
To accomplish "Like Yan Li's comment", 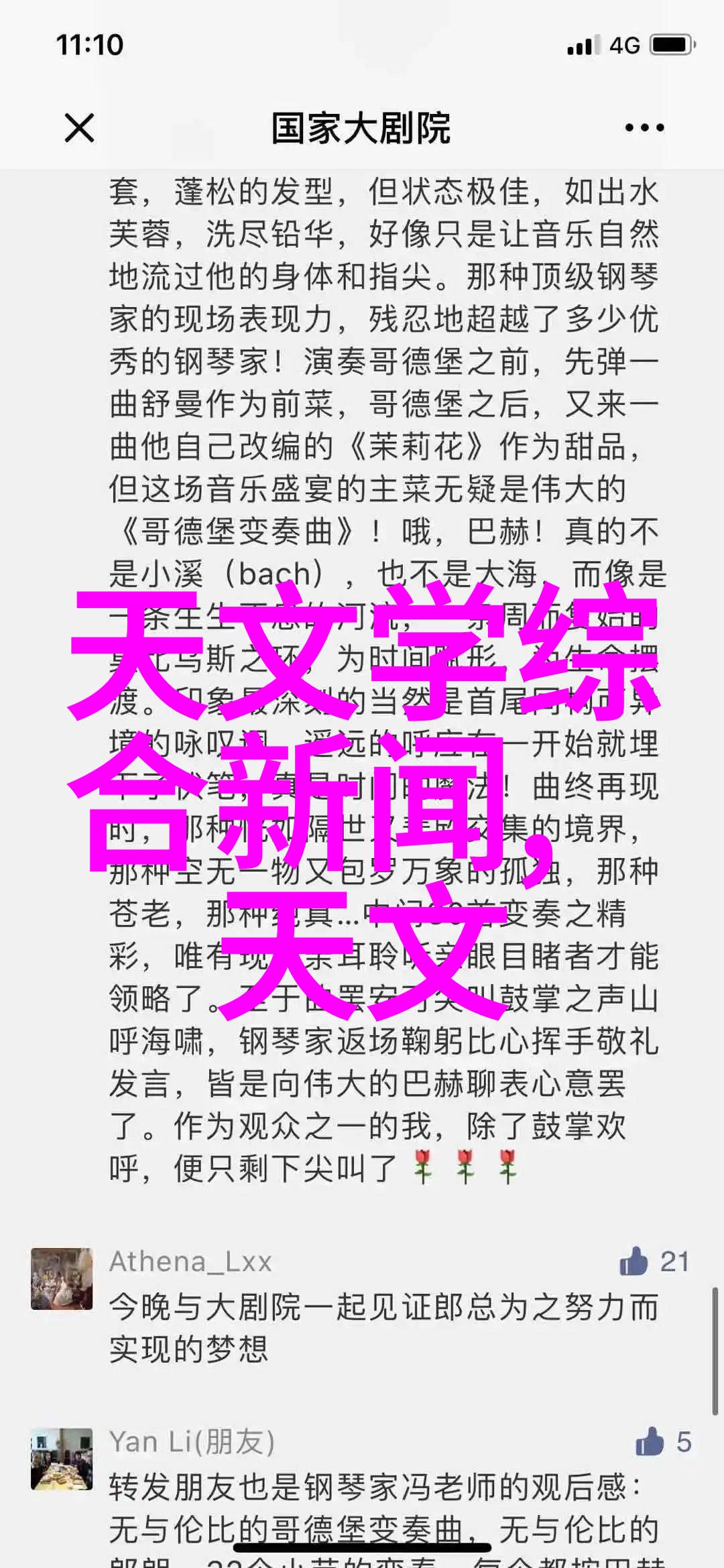I will [648, 1441].
